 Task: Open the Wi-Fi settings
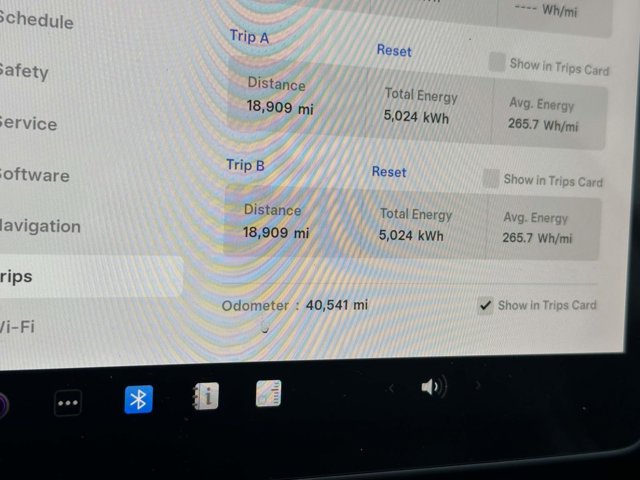pos(18,327)
